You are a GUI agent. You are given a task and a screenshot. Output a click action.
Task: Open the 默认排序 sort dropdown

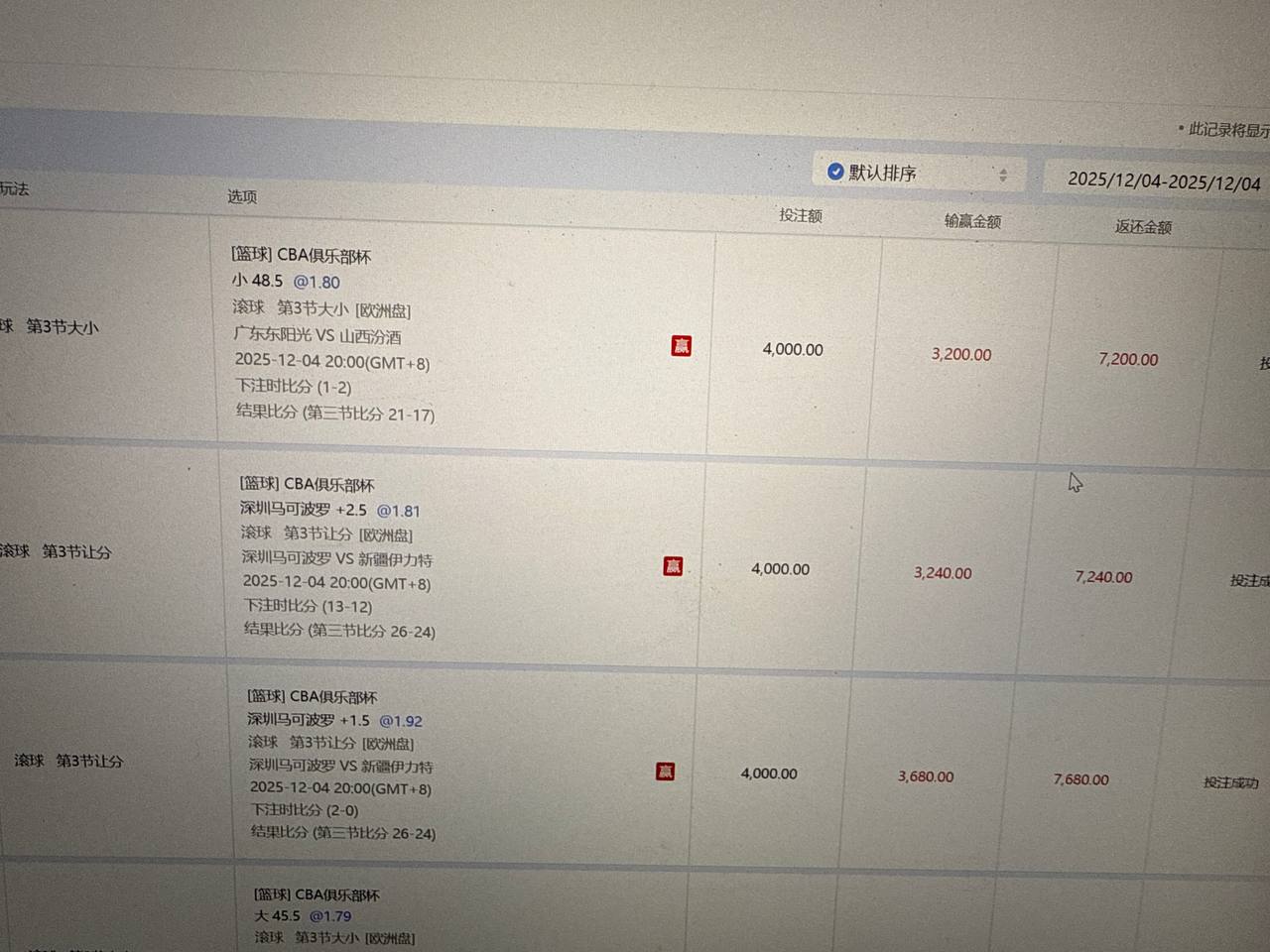coord(918,174)
